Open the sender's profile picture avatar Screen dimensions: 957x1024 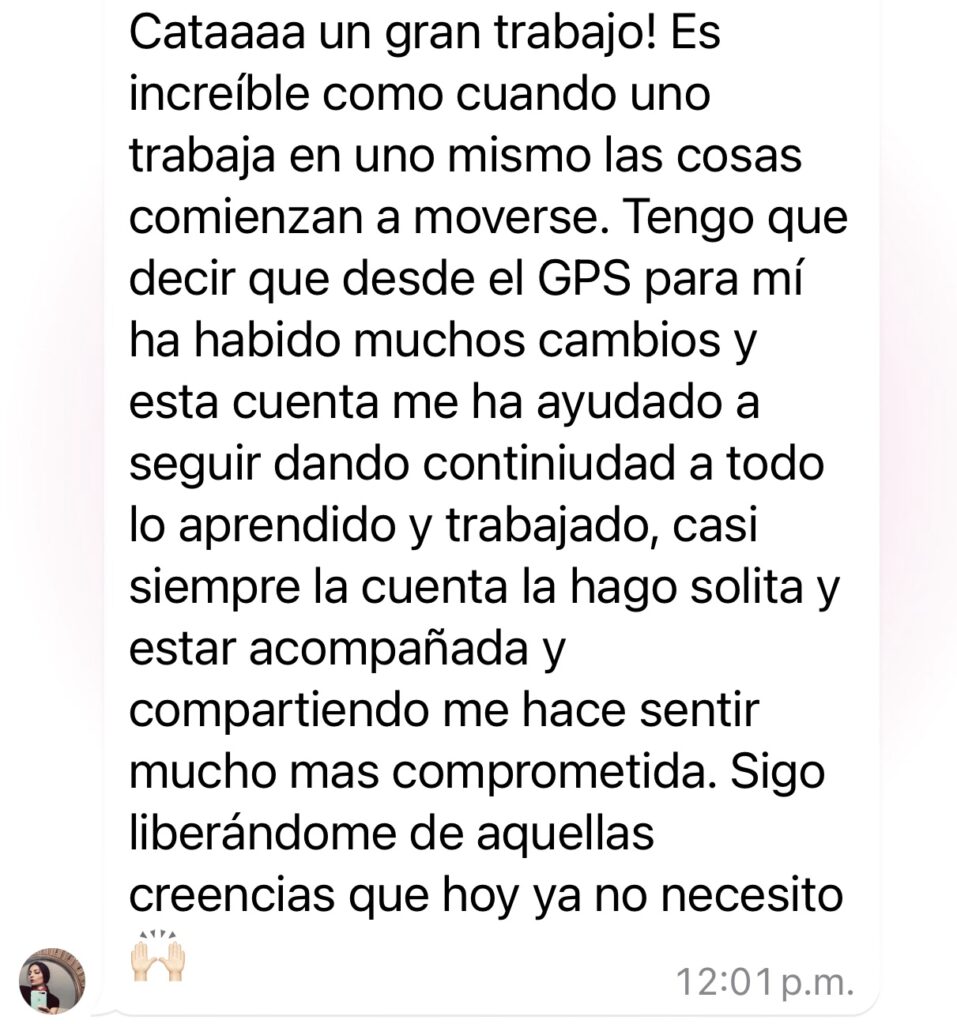pos(53,980)
